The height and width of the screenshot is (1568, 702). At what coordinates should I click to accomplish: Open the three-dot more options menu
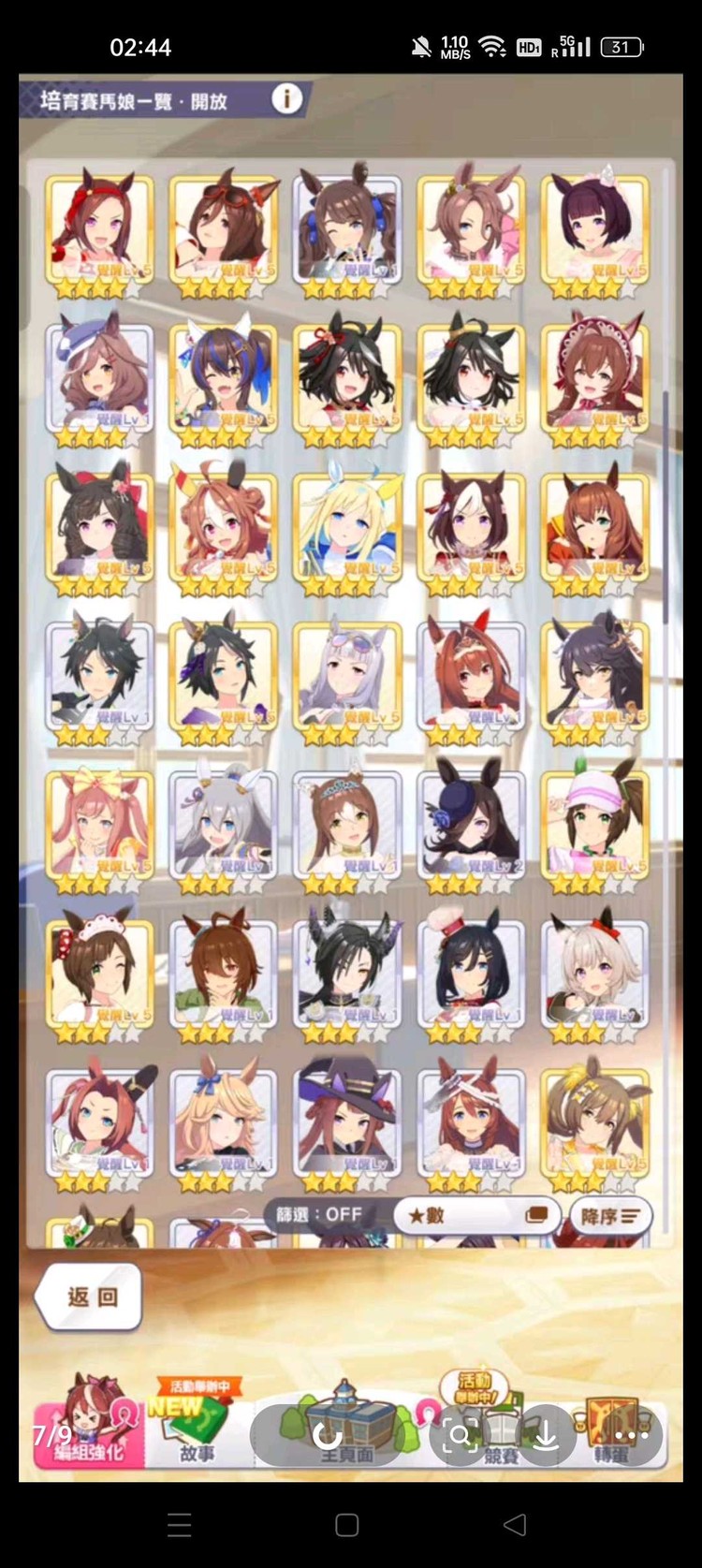631,1435
